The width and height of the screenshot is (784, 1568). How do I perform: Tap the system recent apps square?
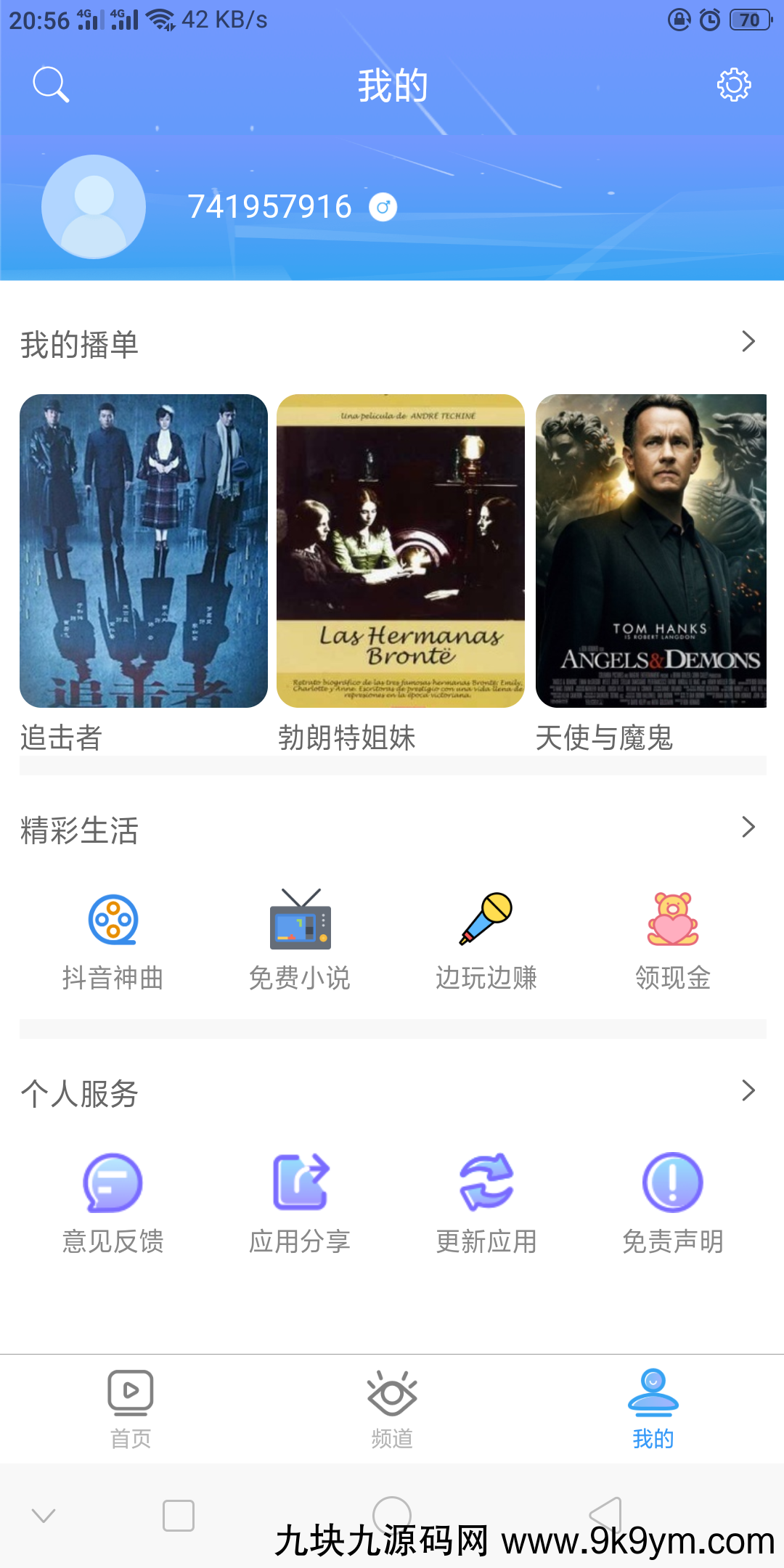pyautogui.click(x=179, y=1516)
